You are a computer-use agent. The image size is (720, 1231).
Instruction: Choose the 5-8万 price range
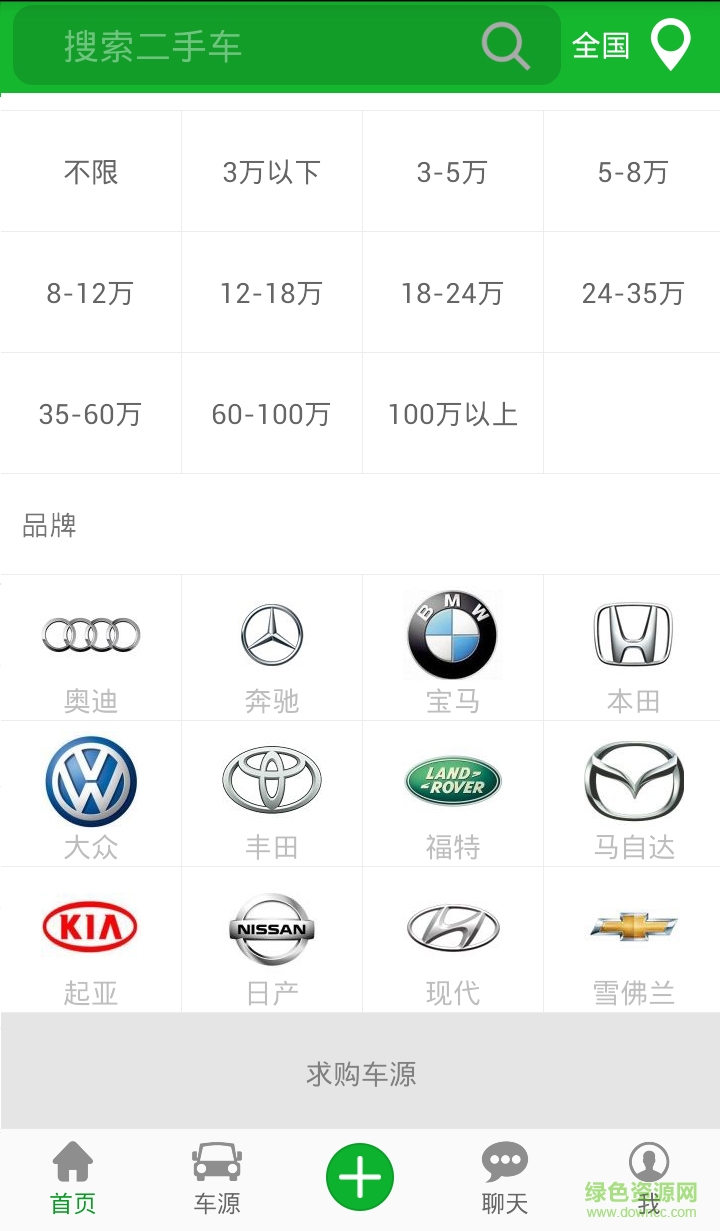click(x=632, y=172)
